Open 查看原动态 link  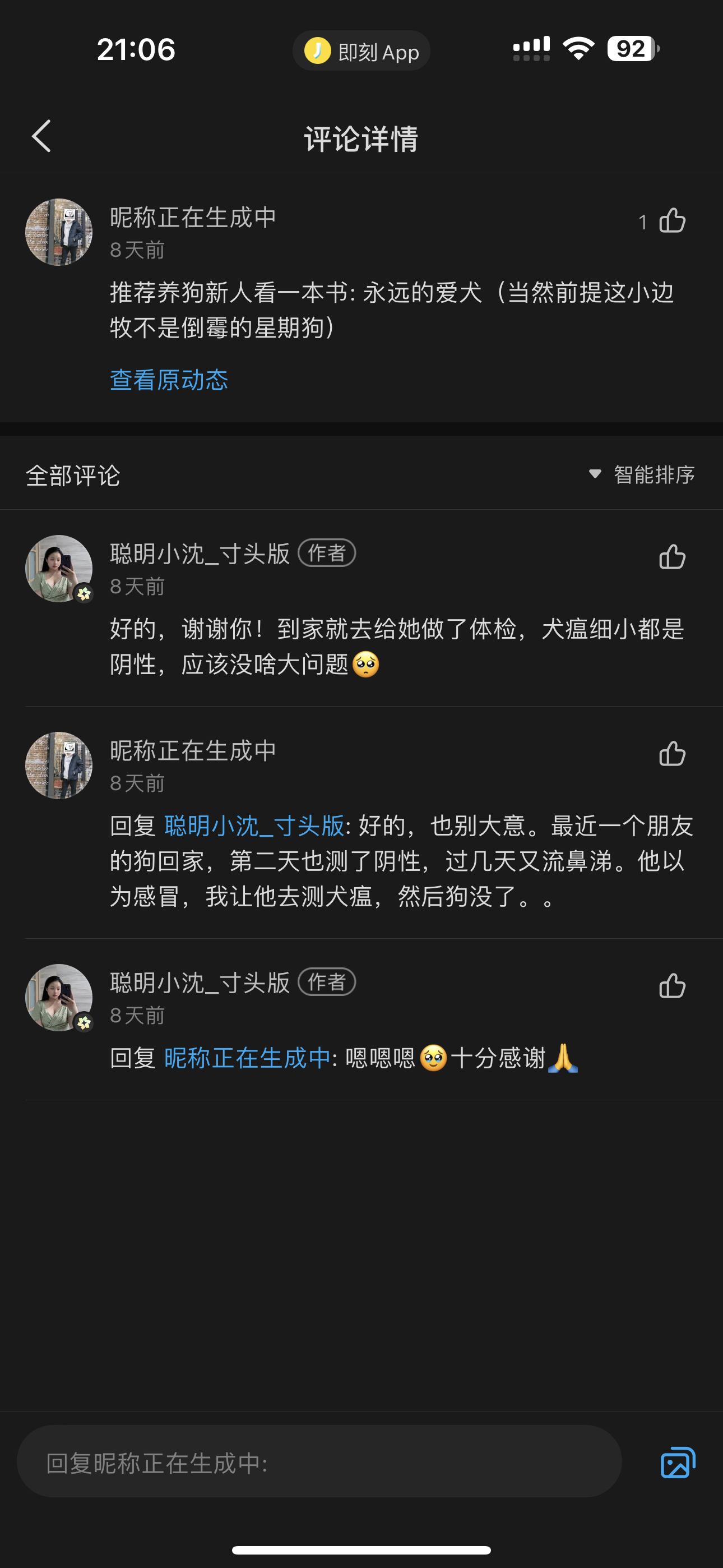click(169, 380)
